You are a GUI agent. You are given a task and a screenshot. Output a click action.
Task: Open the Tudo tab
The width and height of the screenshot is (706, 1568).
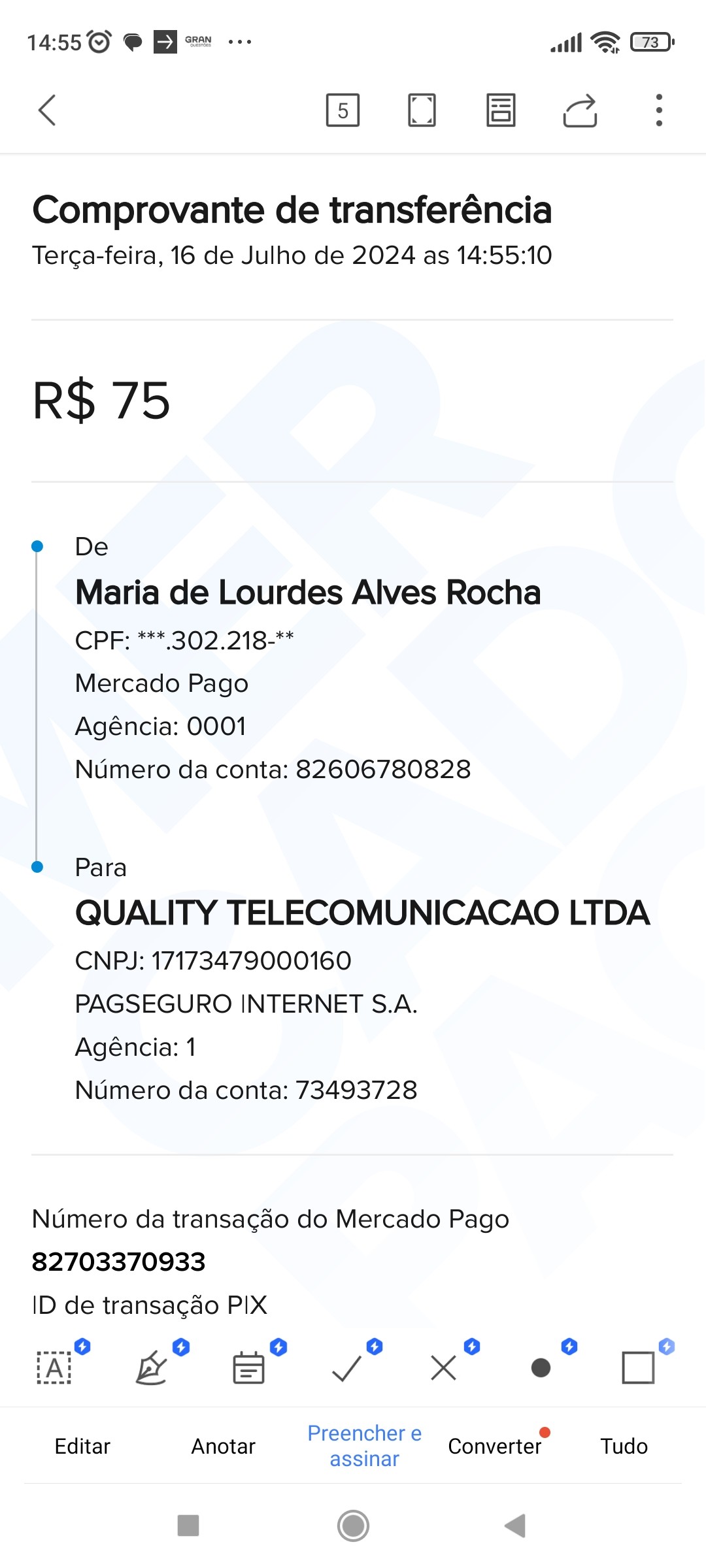pyautogui.click(x=624, y=1446)
